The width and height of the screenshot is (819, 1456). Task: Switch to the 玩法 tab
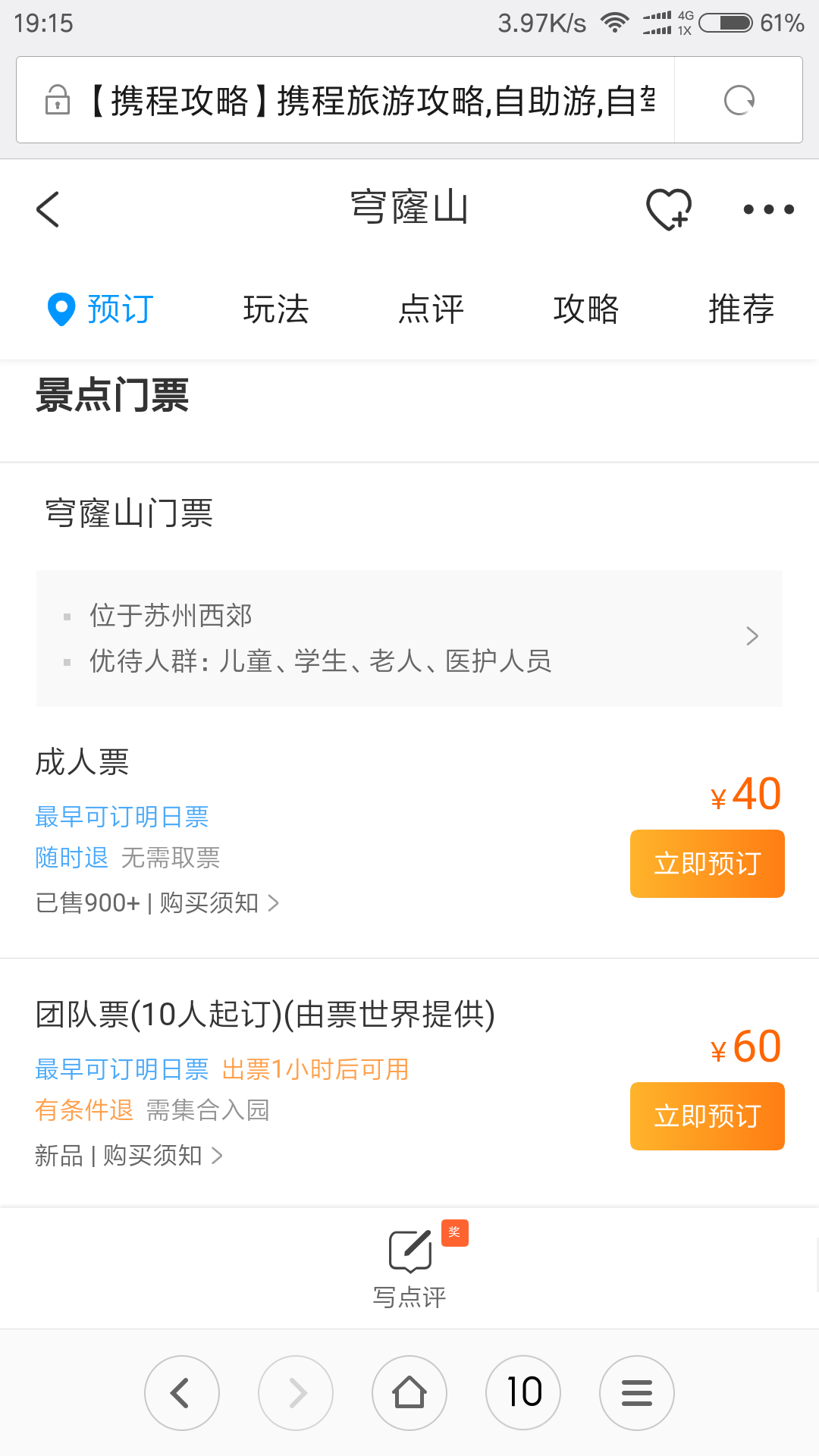pos(276,309)
